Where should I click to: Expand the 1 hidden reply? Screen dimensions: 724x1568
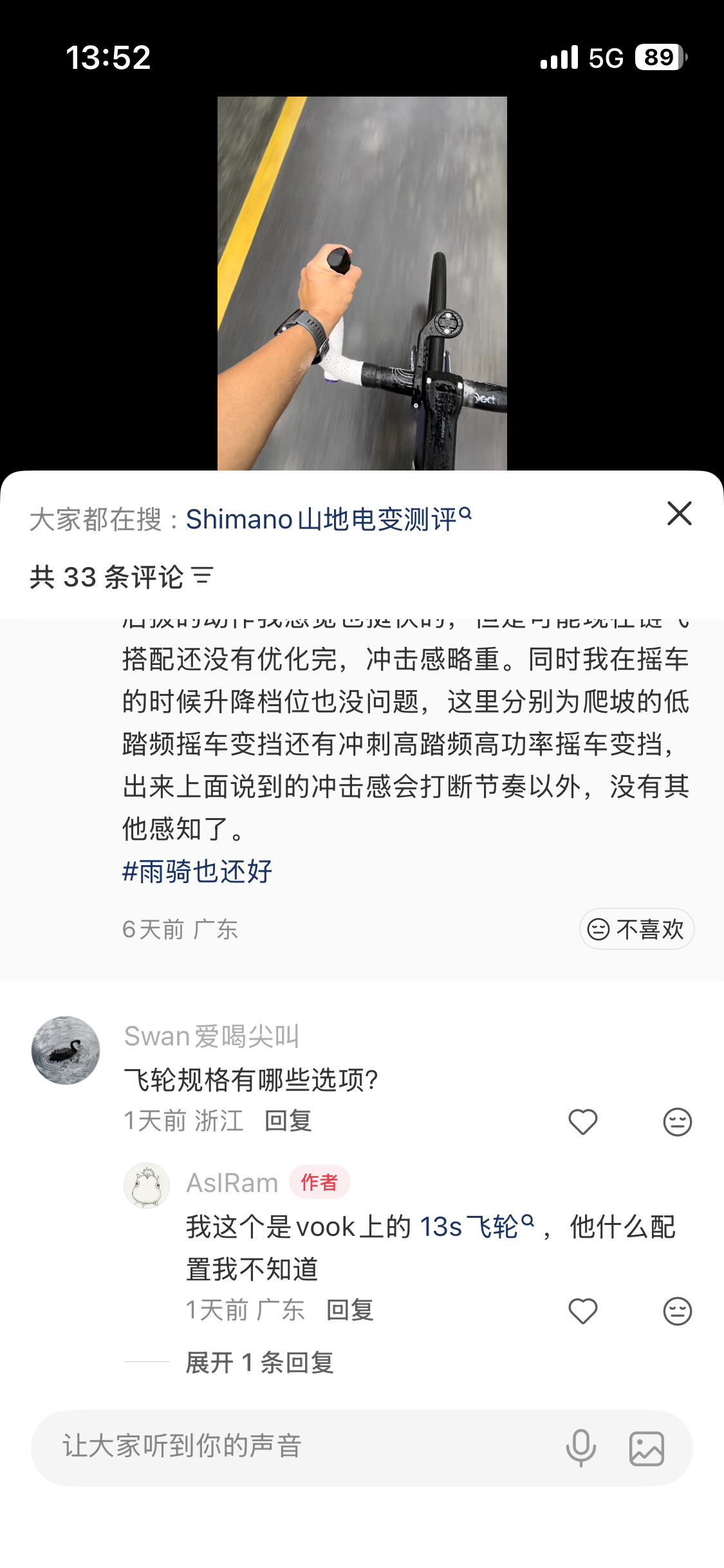(259, 1363)
